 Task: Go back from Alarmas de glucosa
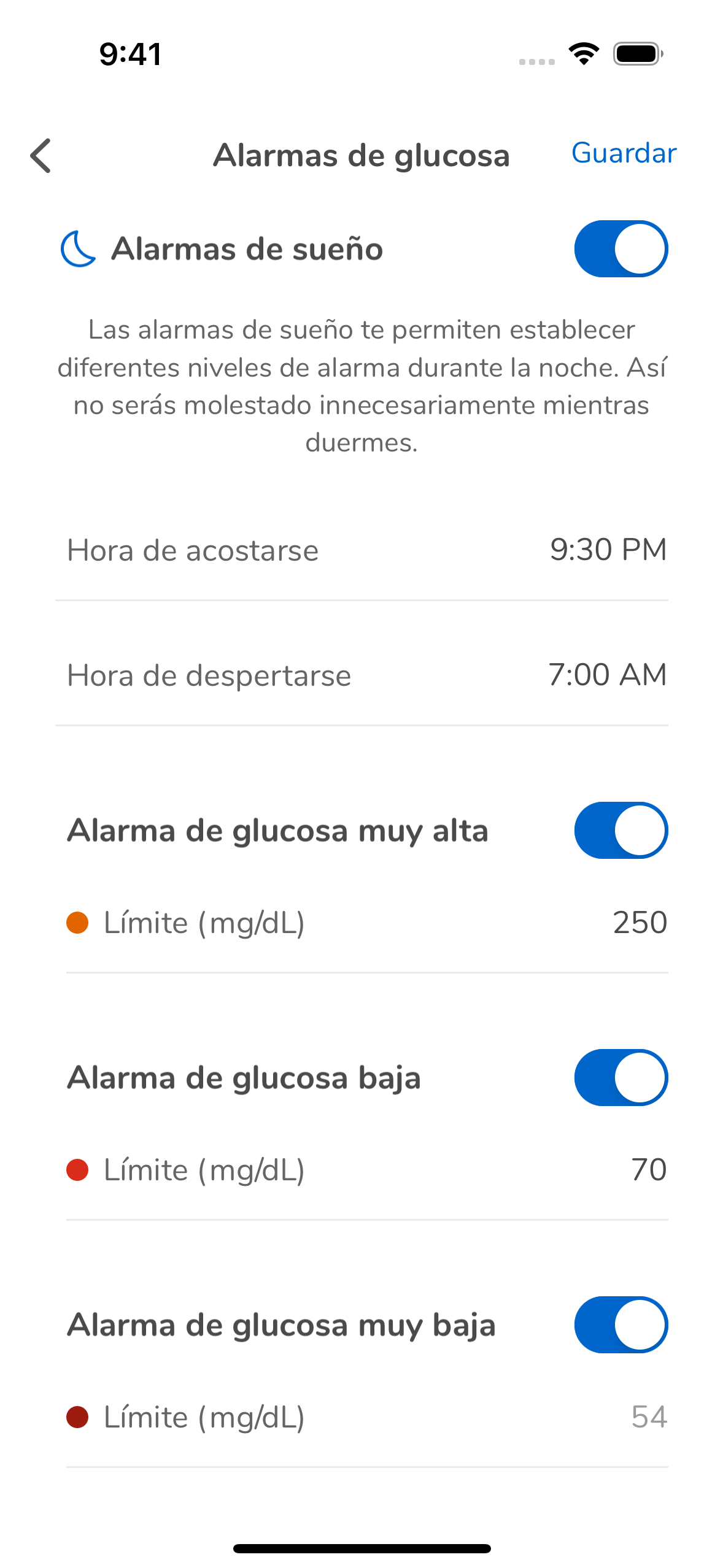click(x=41, y=155)
